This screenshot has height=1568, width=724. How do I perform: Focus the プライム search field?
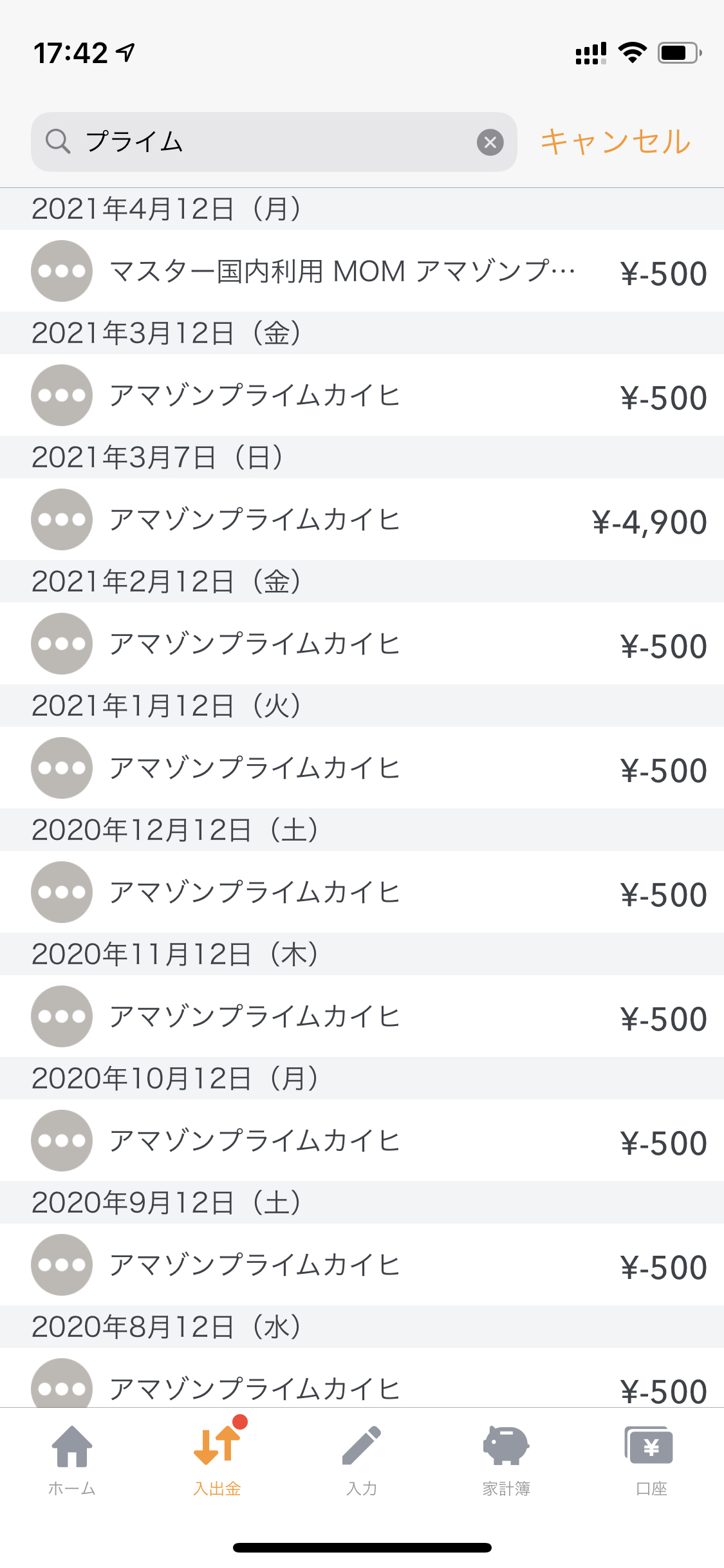pyautogui.click(x=274, y=142)
